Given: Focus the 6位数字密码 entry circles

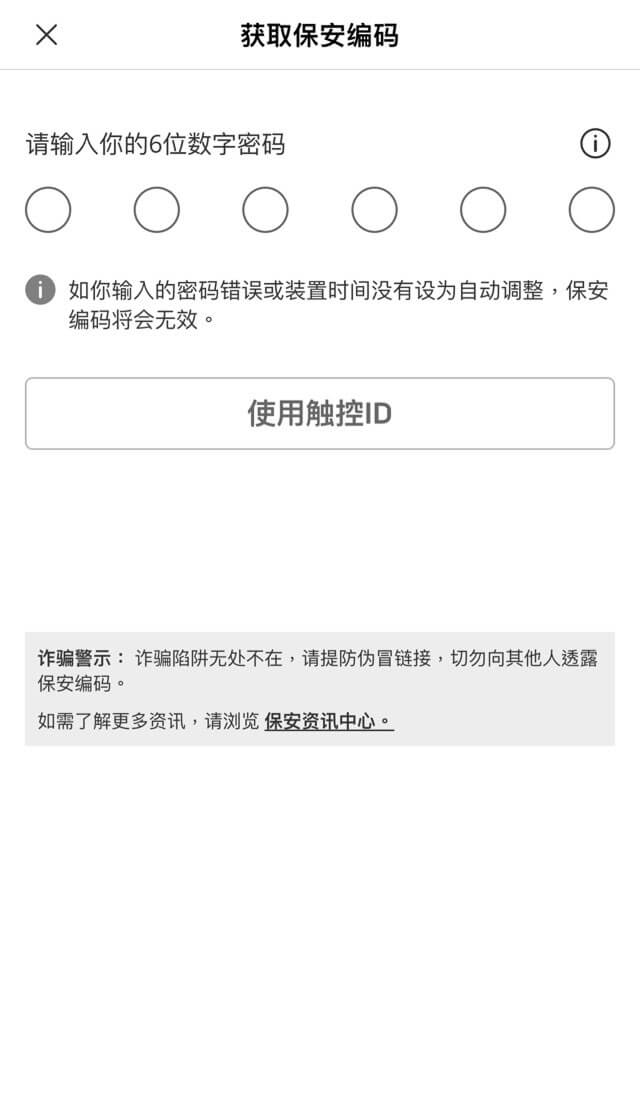Looking at the screenshot, I should click(48, 210).
